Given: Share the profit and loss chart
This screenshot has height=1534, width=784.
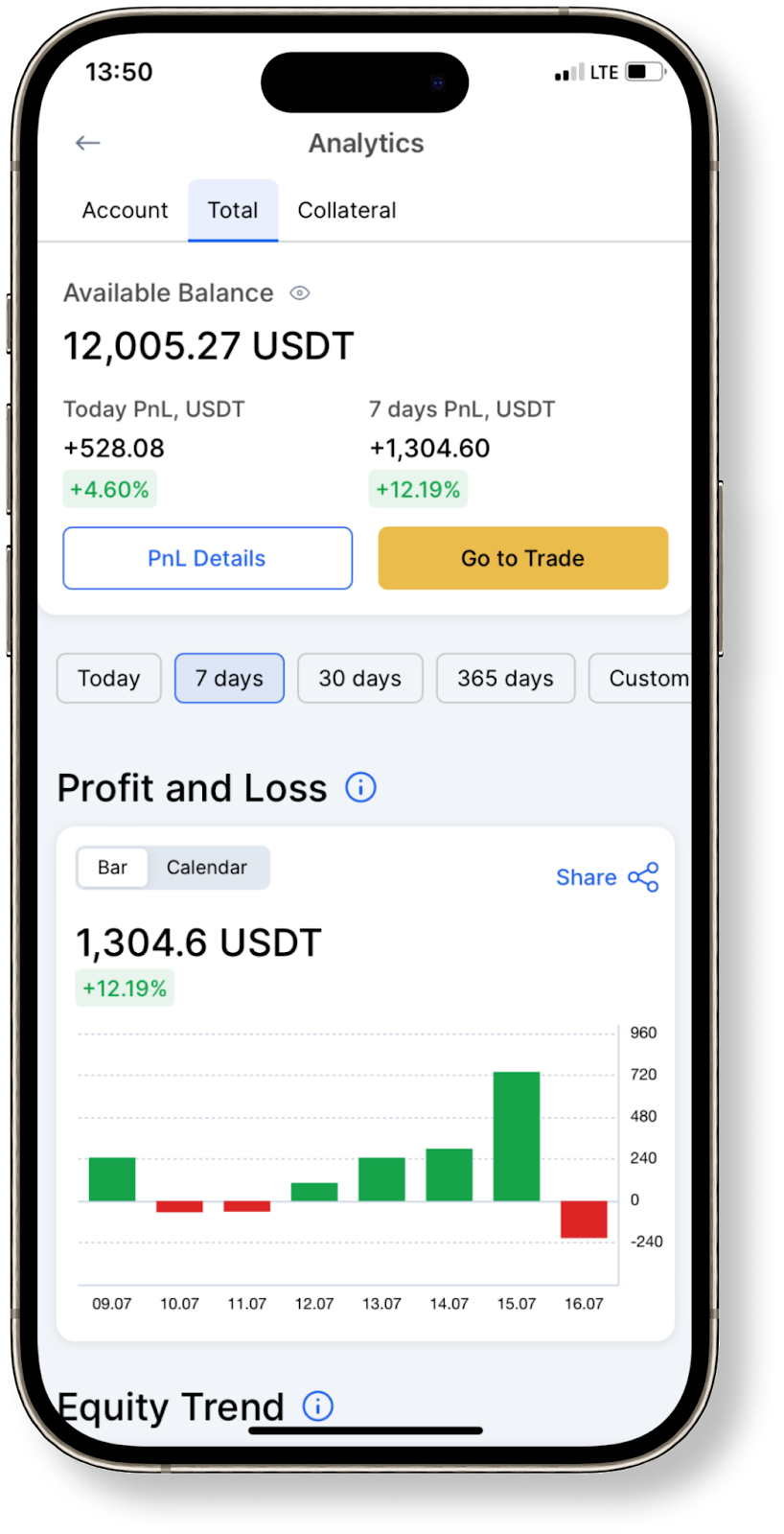Looking at the screenshot, I should click(x=607, y=877).
